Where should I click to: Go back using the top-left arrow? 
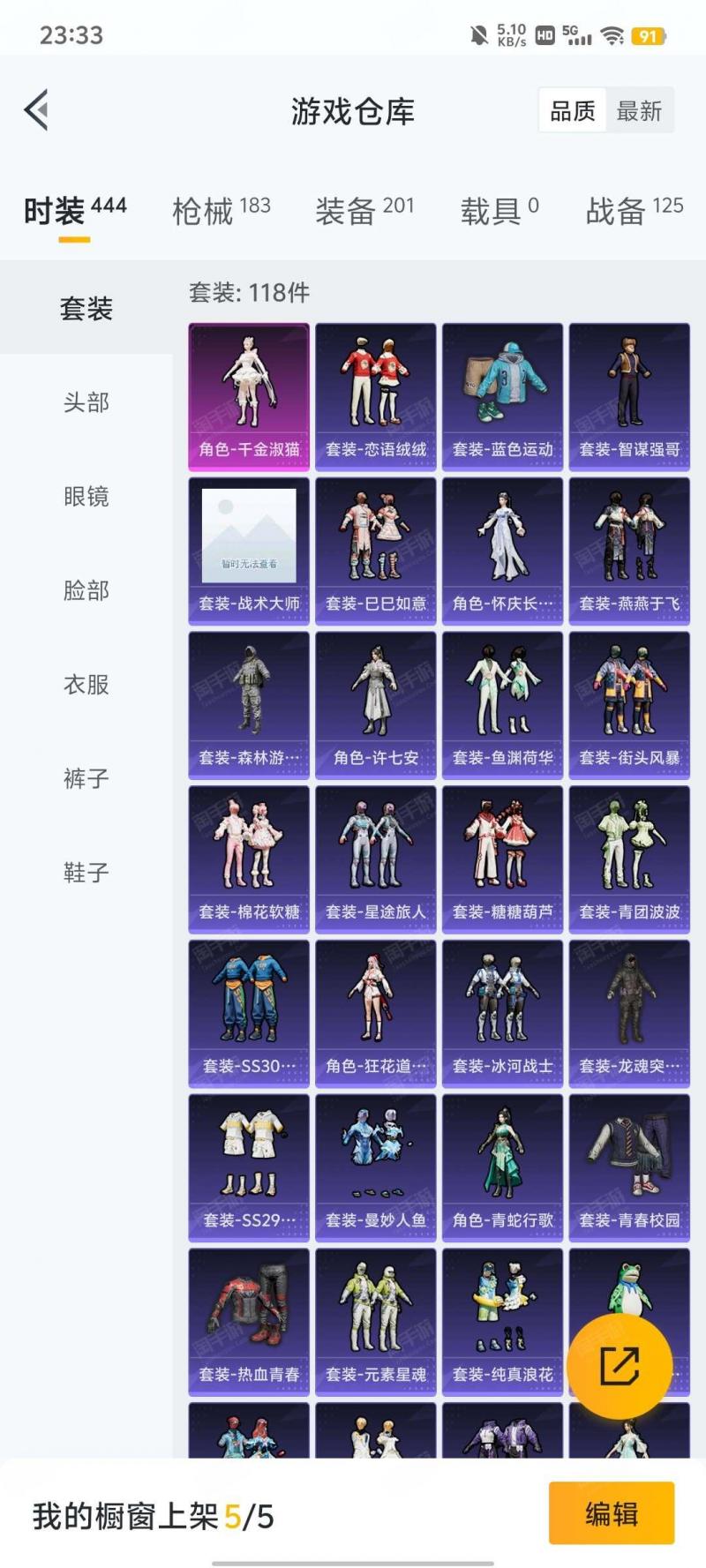36,110
